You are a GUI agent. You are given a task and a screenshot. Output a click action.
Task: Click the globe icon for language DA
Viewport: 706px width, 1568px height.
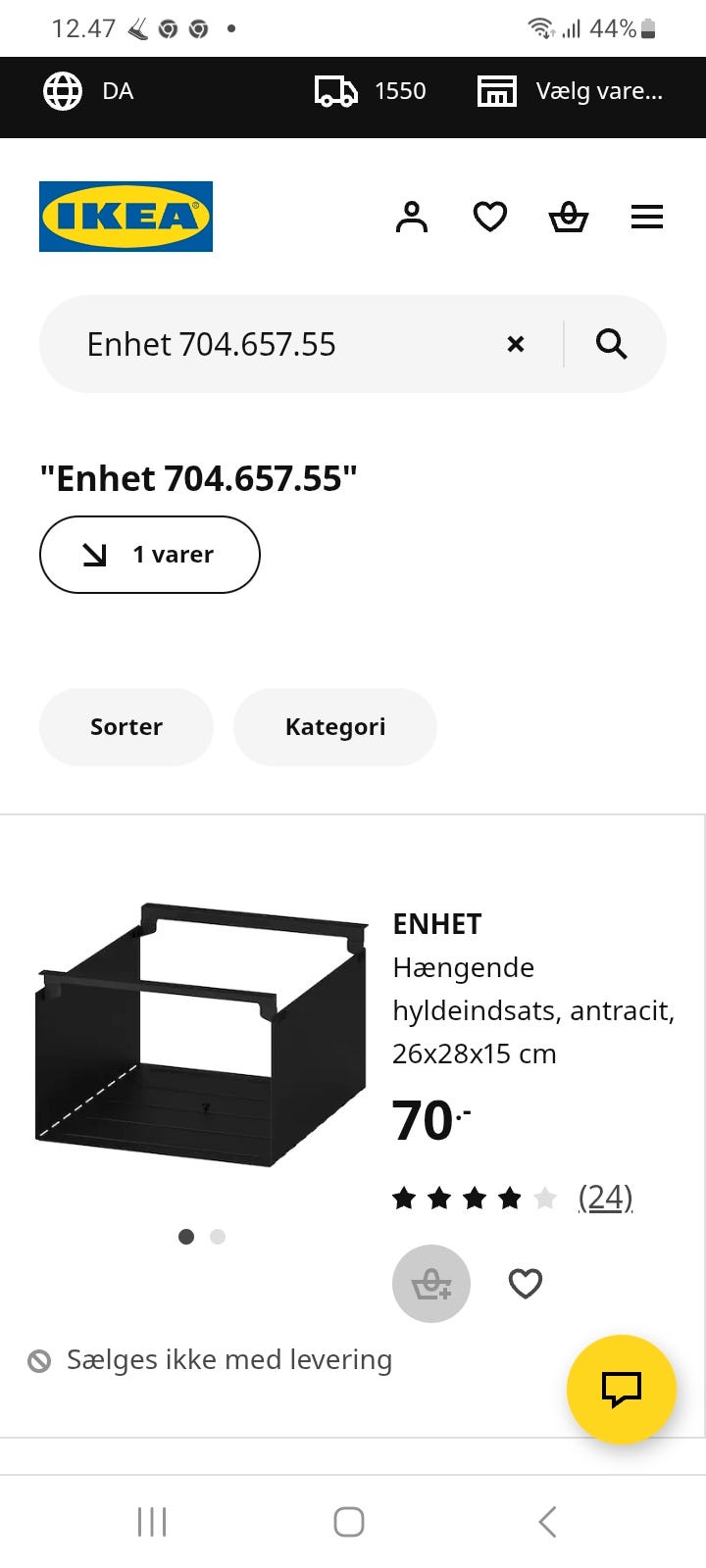click(x=62, y=91)
